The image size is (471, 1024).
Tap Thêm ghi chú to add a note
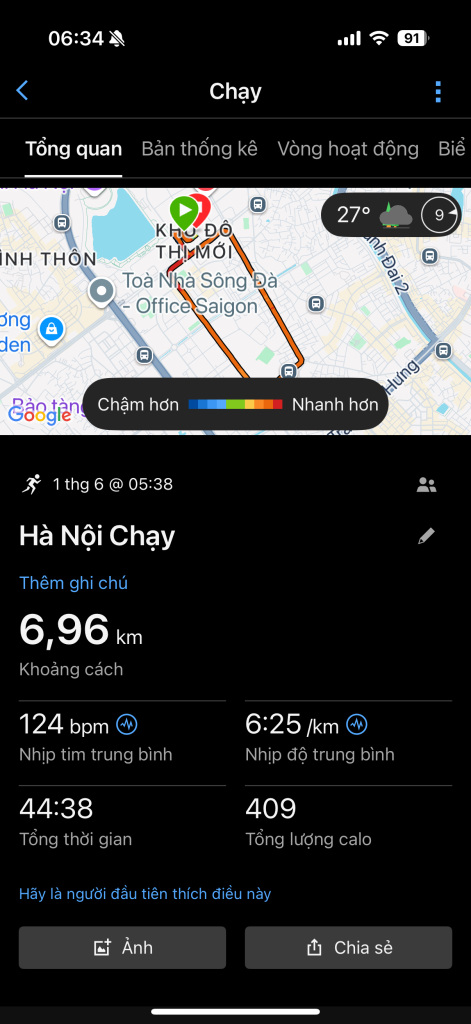[x=73, y=583]
